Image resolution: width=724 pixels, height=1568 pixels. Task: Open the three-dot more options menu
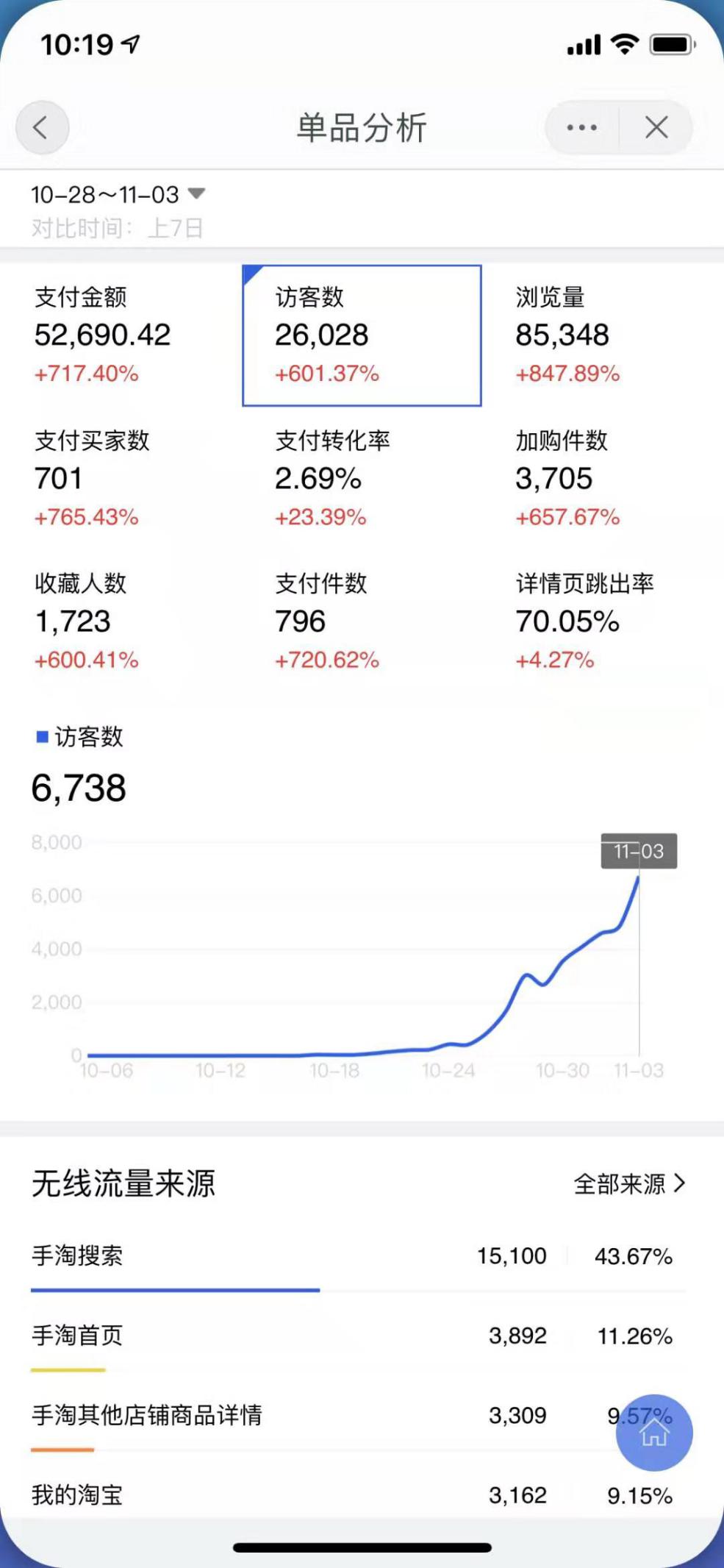pos(580,127)
